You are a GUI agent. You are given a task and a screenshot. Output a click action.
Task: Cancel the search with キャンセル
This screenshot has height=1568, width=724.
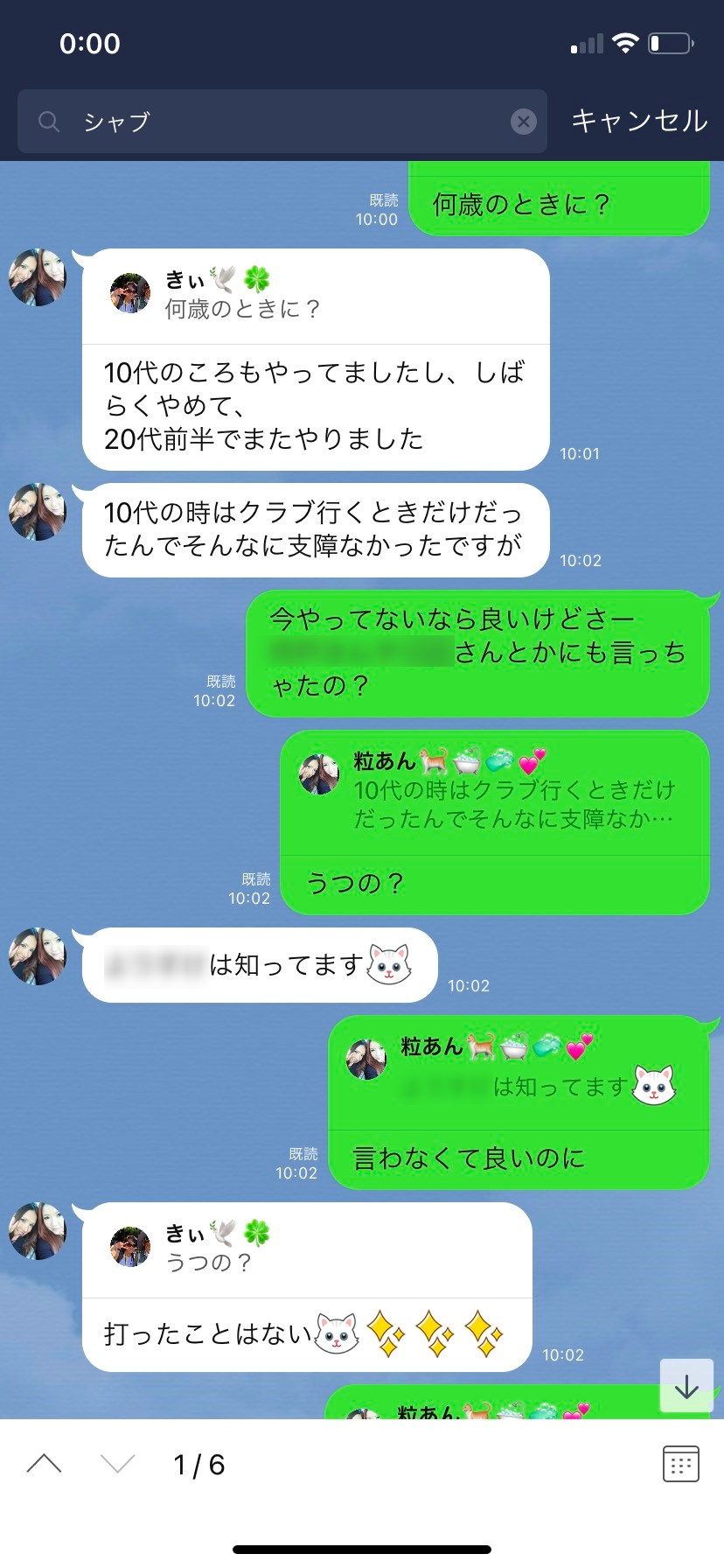click(x=639, y=121)
